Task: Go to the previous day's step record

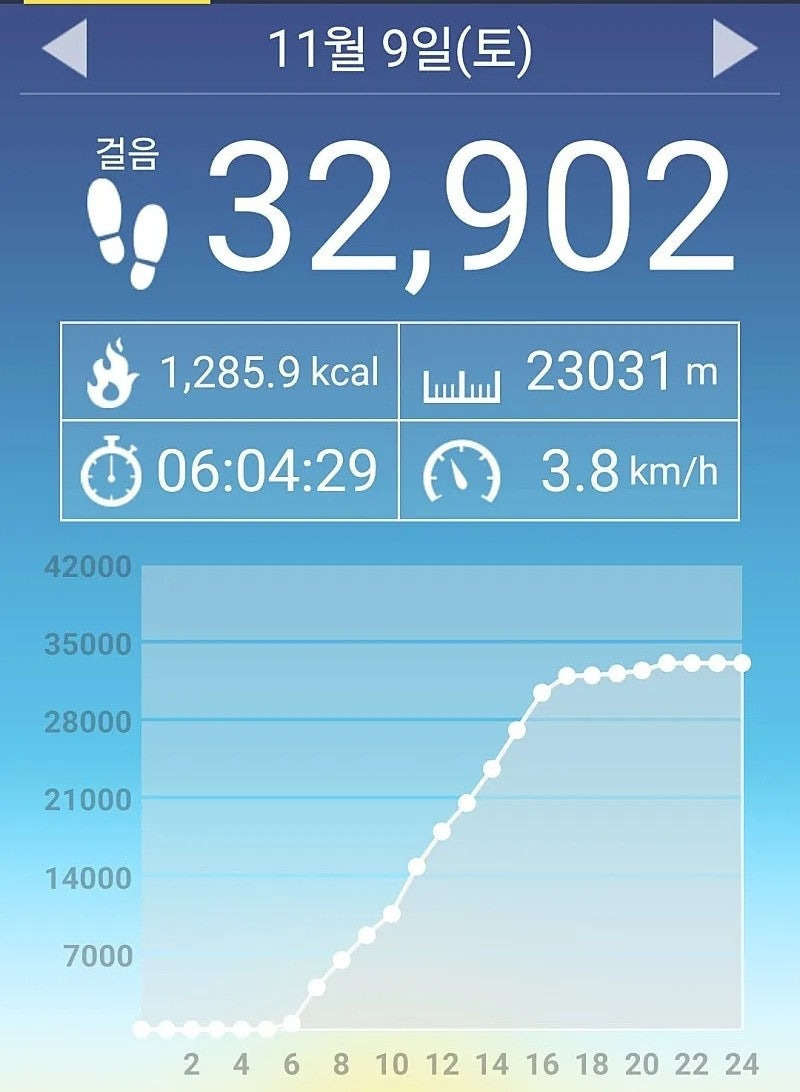Action: [x=65, y=48]
